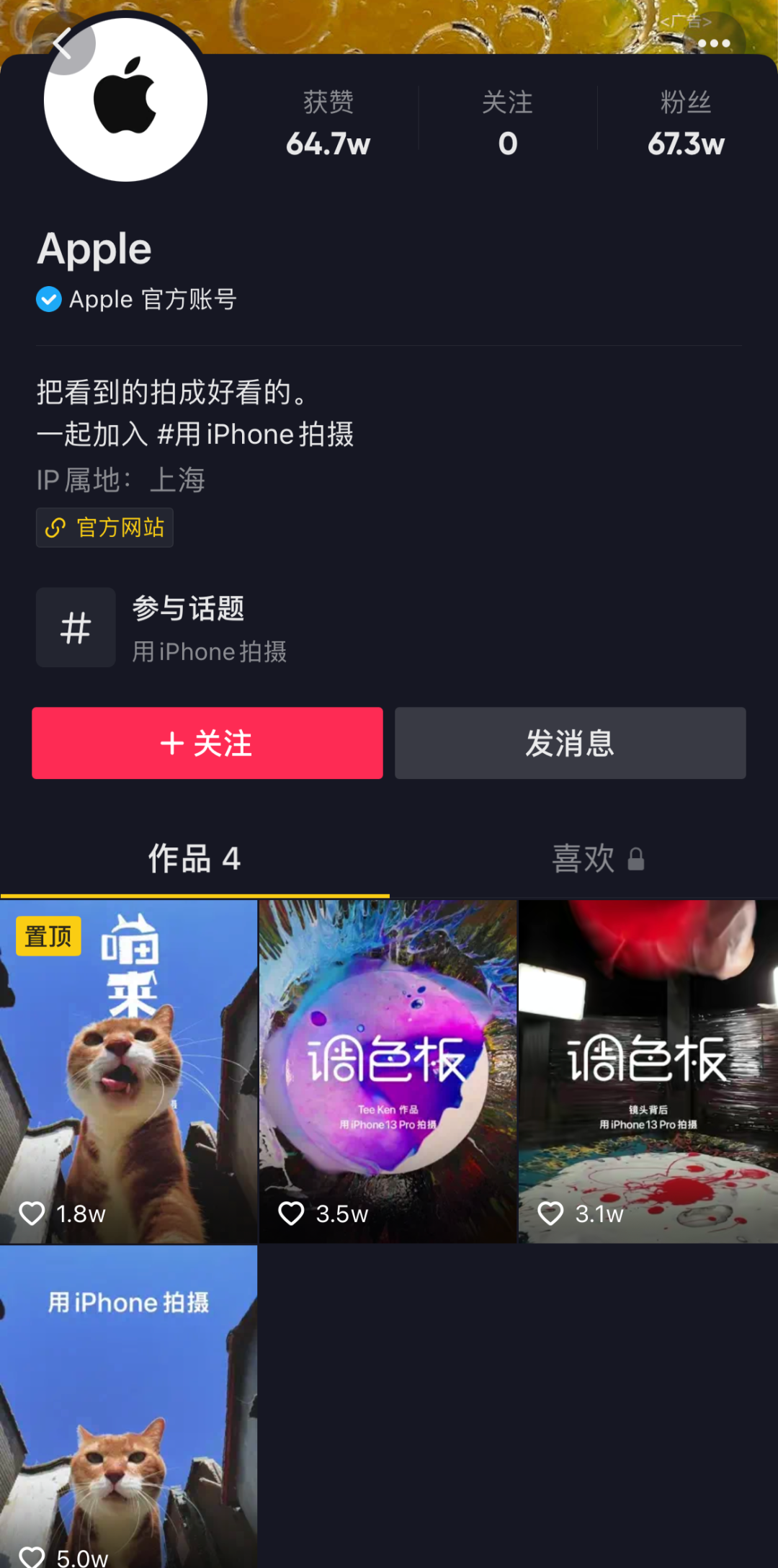This screenshot has height=1568, width=778.
Task: Open the 调色板 镜头背后 video
Action: coord(648,1072)
